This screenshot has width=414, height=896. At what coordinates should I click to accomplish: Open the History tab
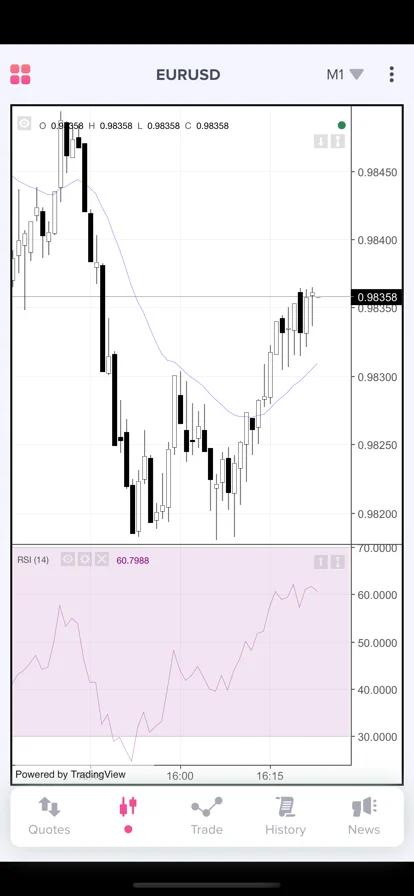(285, 816)
